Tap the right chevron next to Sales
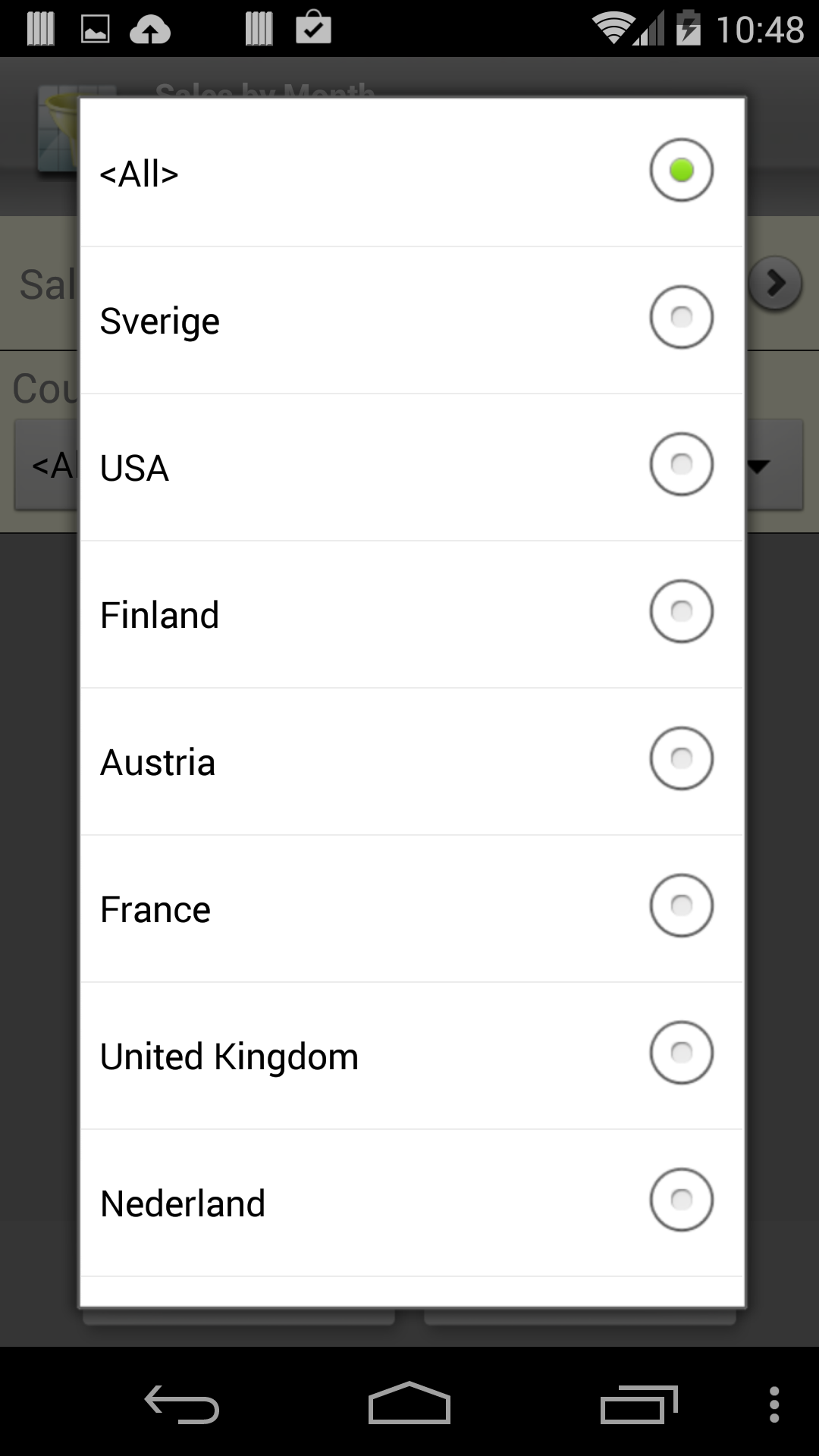819x1456 pixels. coord(775,283)
